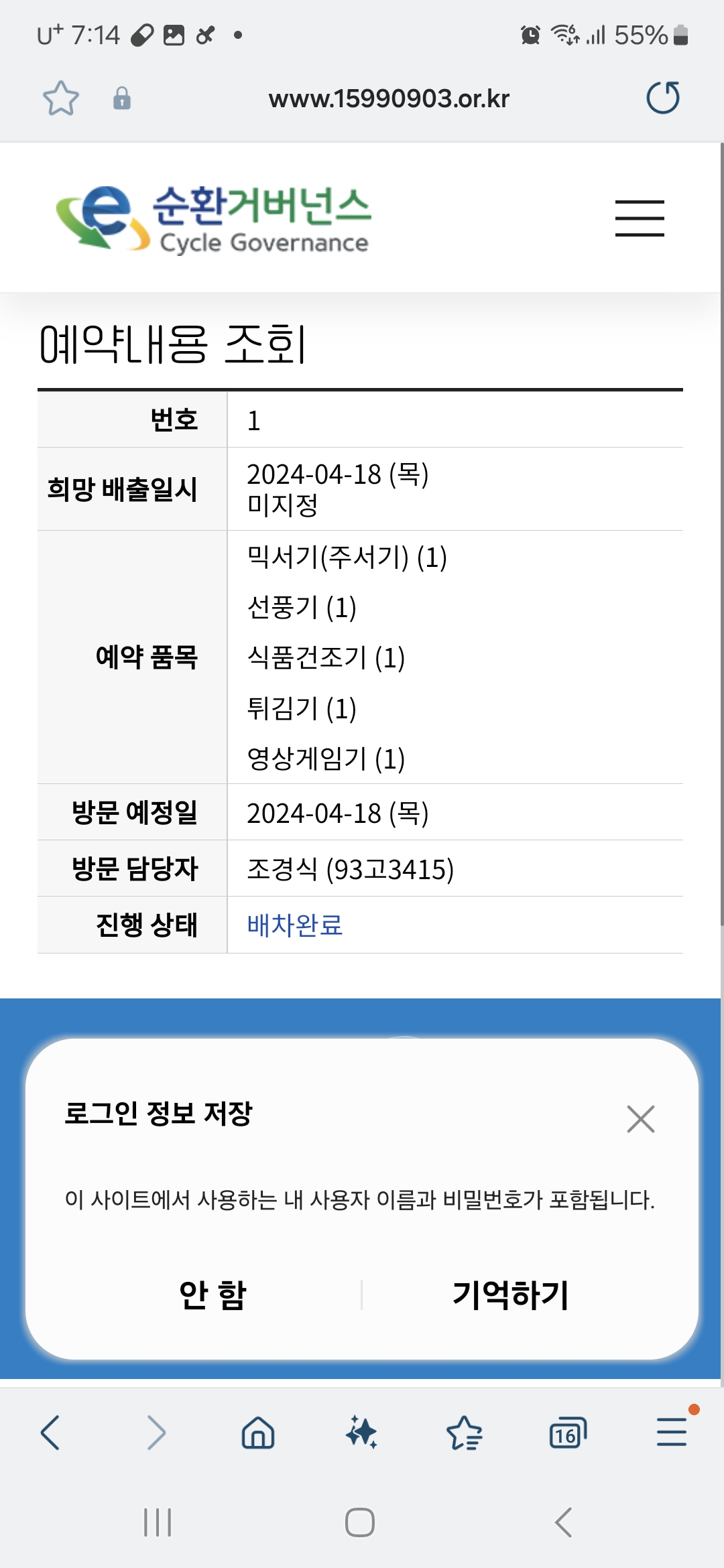Open the browser AI sparkle feature
This screenshot has height=1568, width=724.
(x=361, y=1433)
